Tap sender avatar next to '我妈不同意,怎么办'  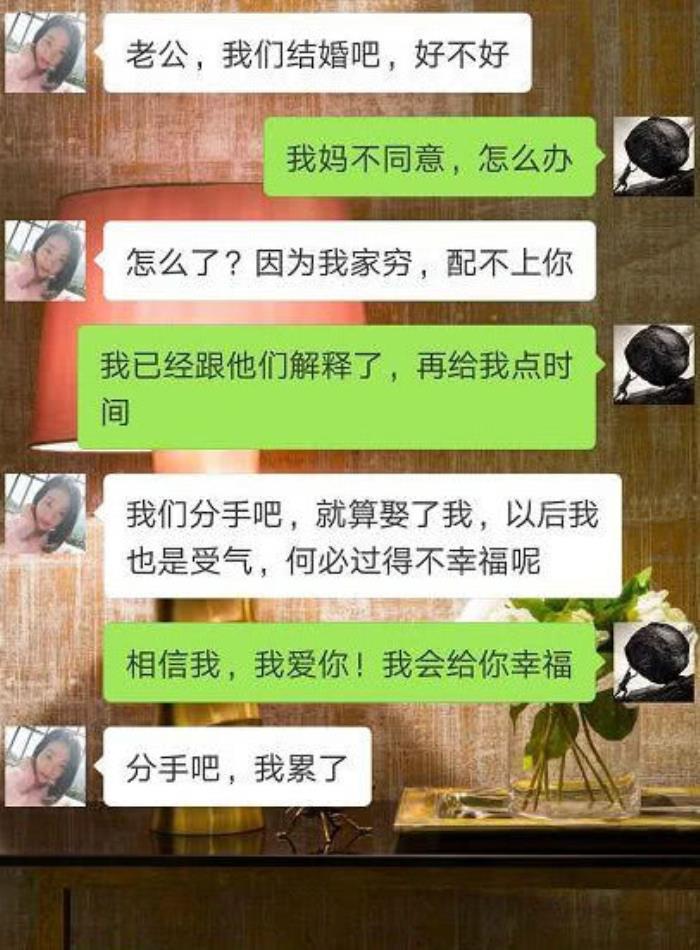[653, 156]
